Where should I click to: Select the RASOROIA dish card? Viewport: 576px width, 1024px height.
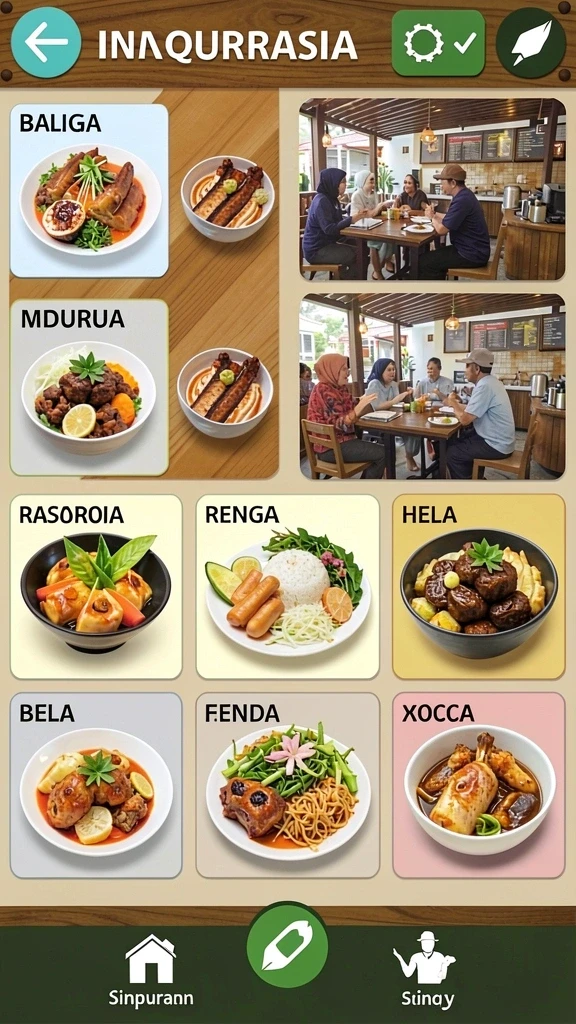click(96, 586)
